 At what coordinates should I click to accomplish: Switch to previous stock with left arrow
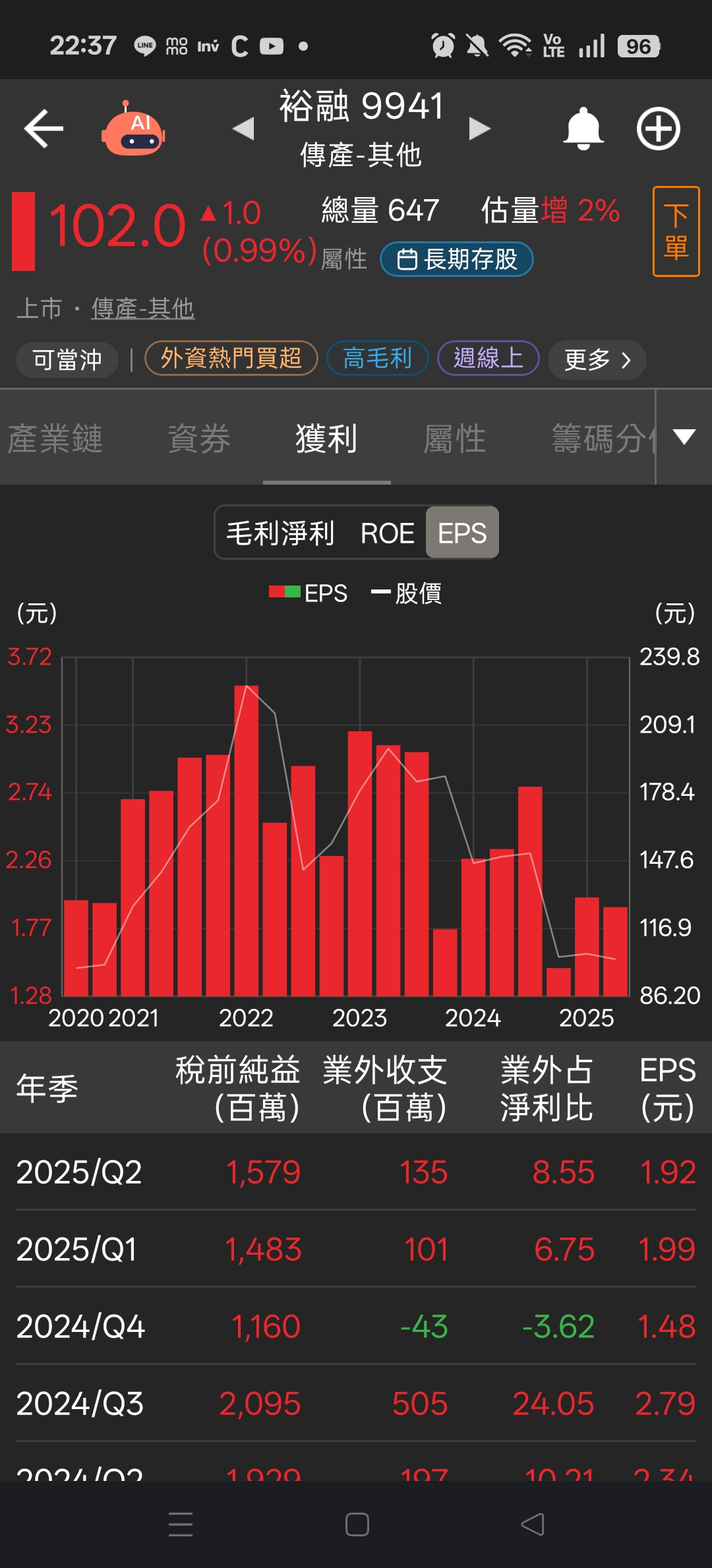(x=244, y=128)
